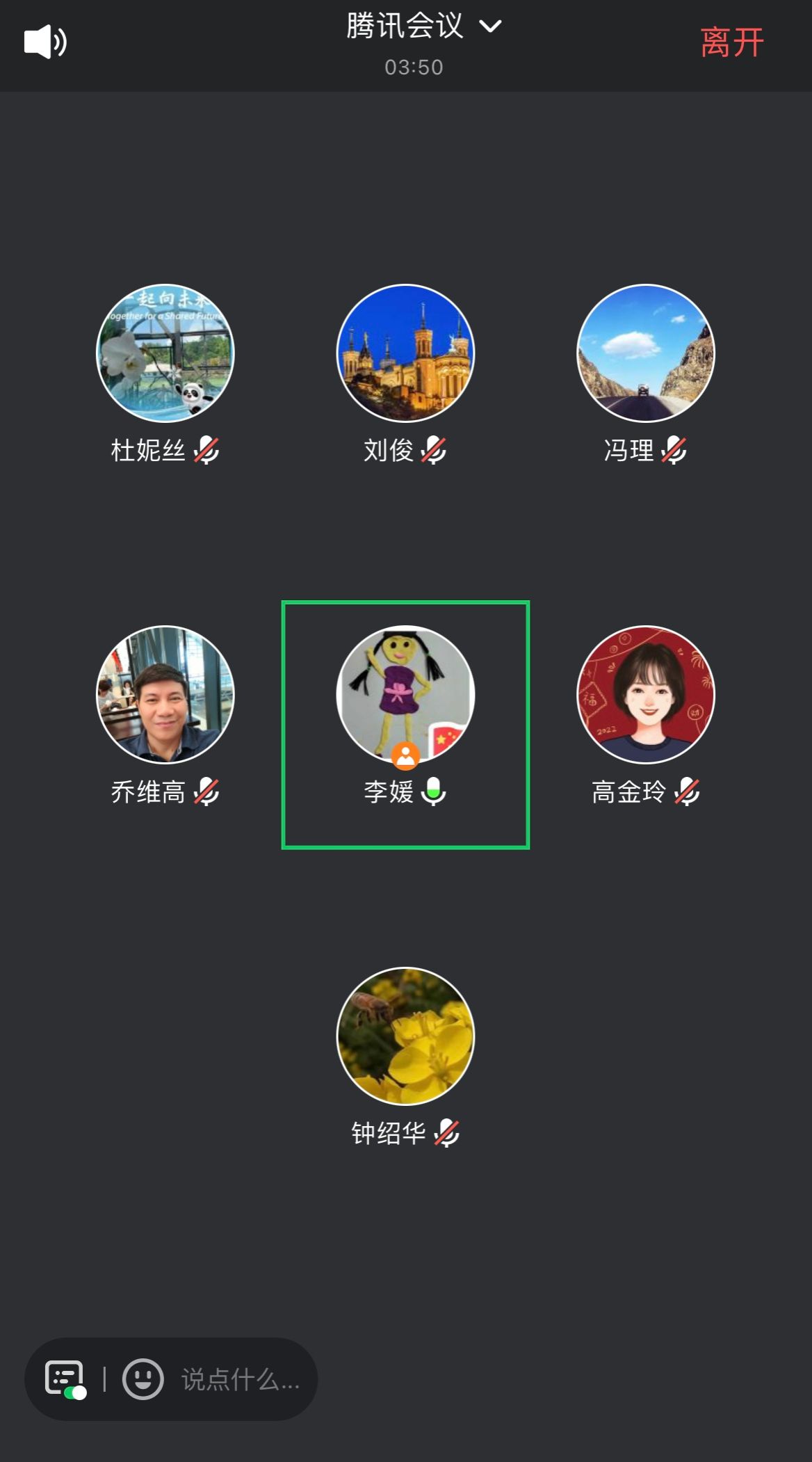
Task: Toggle the speaker audio icon
Action: click(x=45, y=42)
